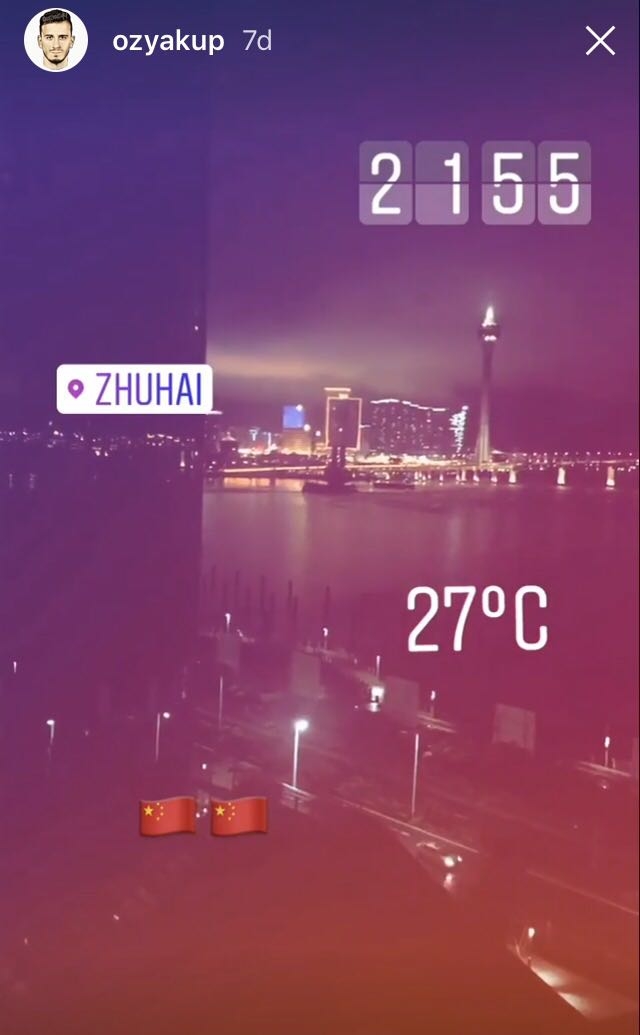Close the story viewer
The width and height of the screenshot is (640, 1035).
coord(600,41)
